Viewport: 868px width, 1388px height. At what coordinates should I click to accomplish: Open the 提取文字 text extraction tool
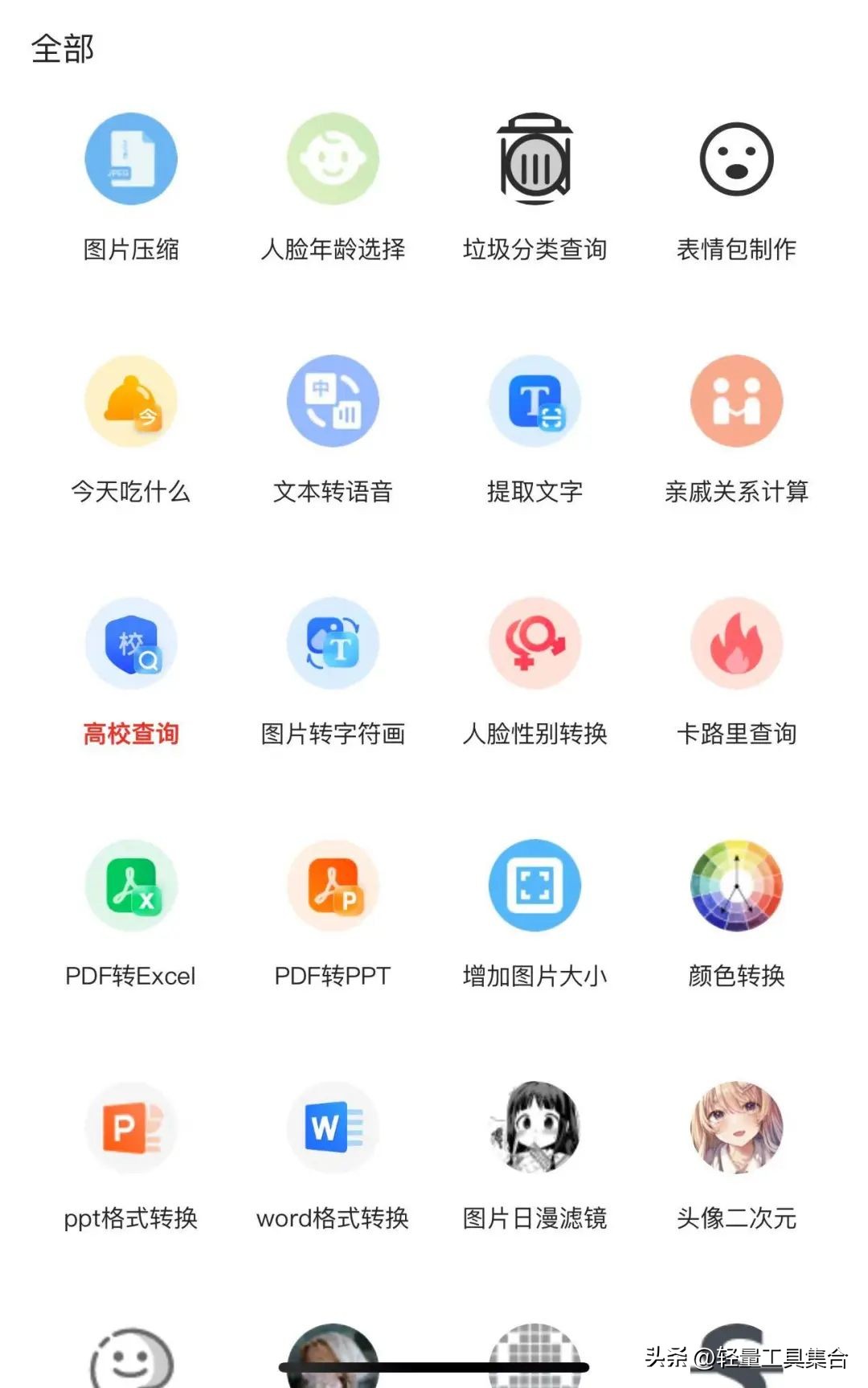pos(534,402)
